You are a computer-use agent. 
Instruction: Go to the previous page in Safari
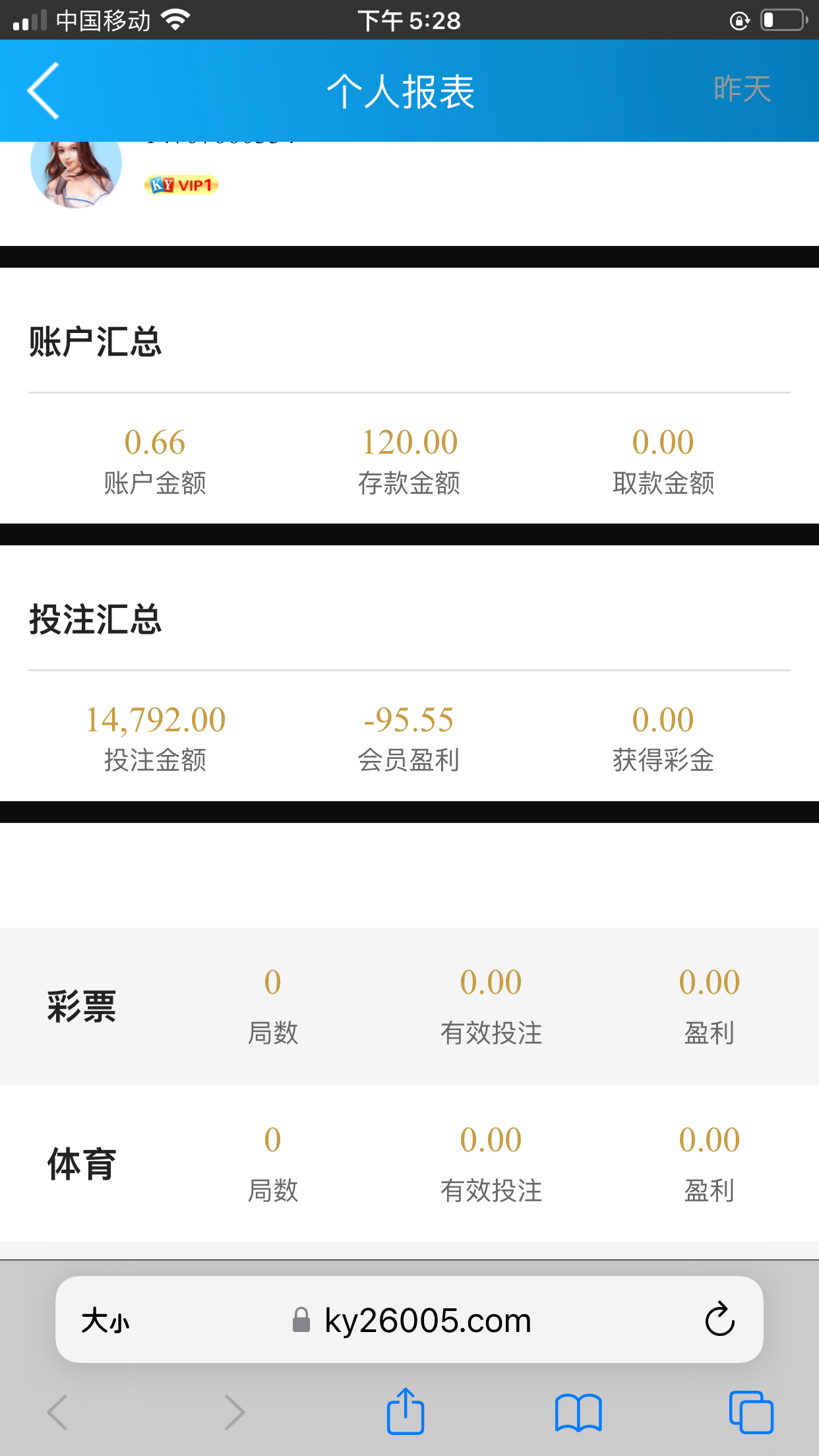pyautogui.click(x=58, y=1412)
